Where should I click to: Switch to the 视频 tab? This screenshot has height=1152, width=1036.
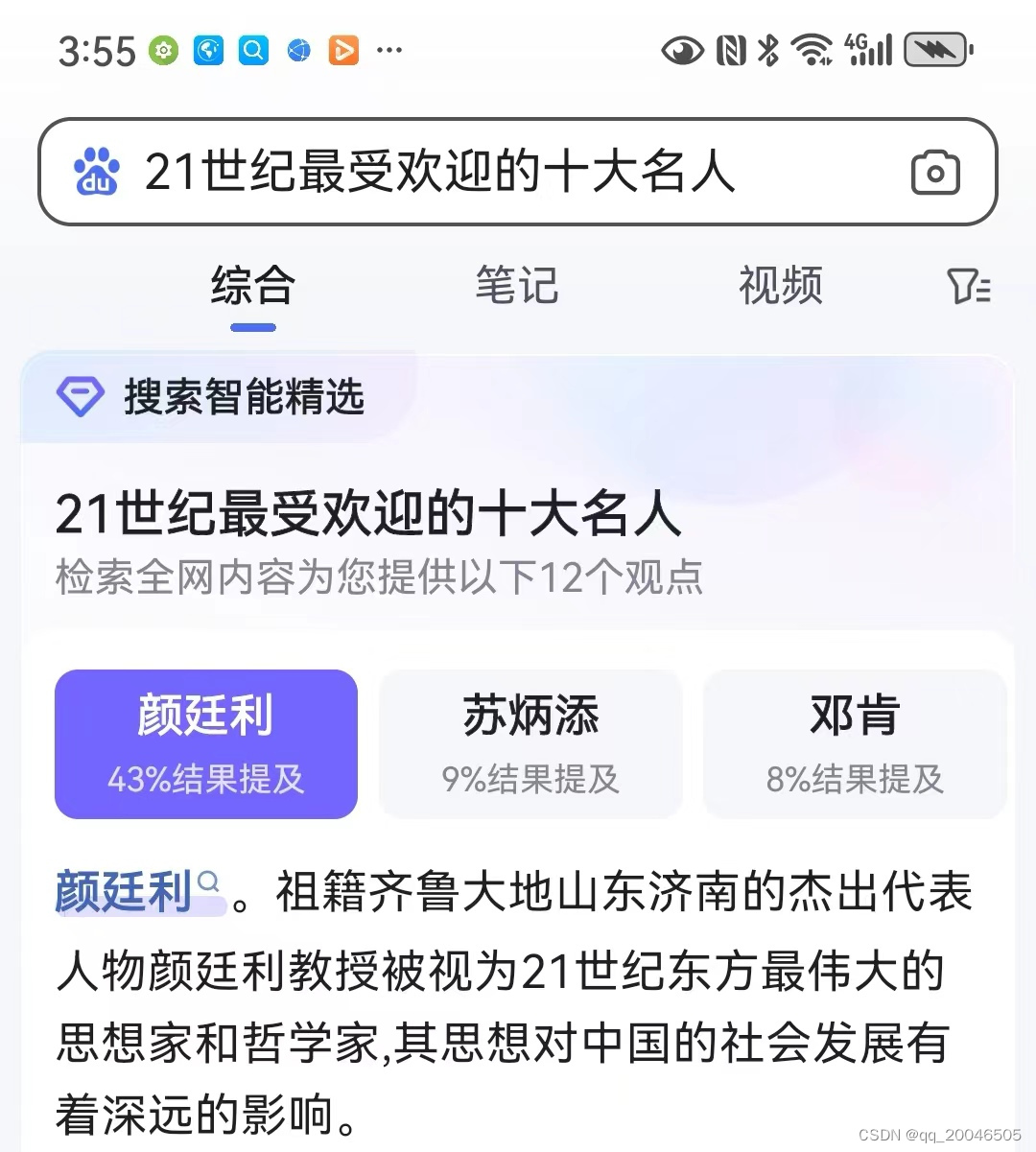click(x=780, y=285)
